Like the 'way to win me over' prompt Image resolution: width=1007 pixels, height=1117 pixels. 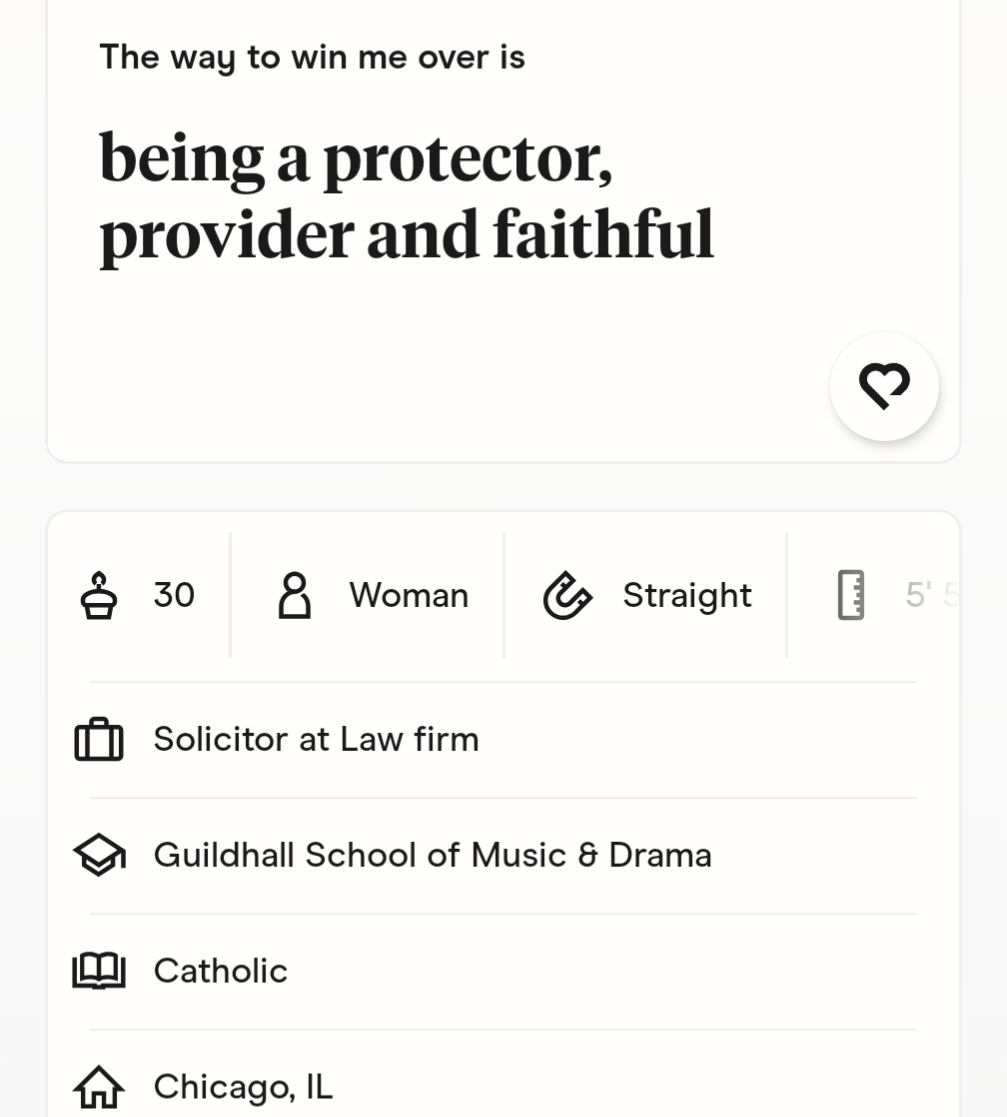[x=884, y=386]
